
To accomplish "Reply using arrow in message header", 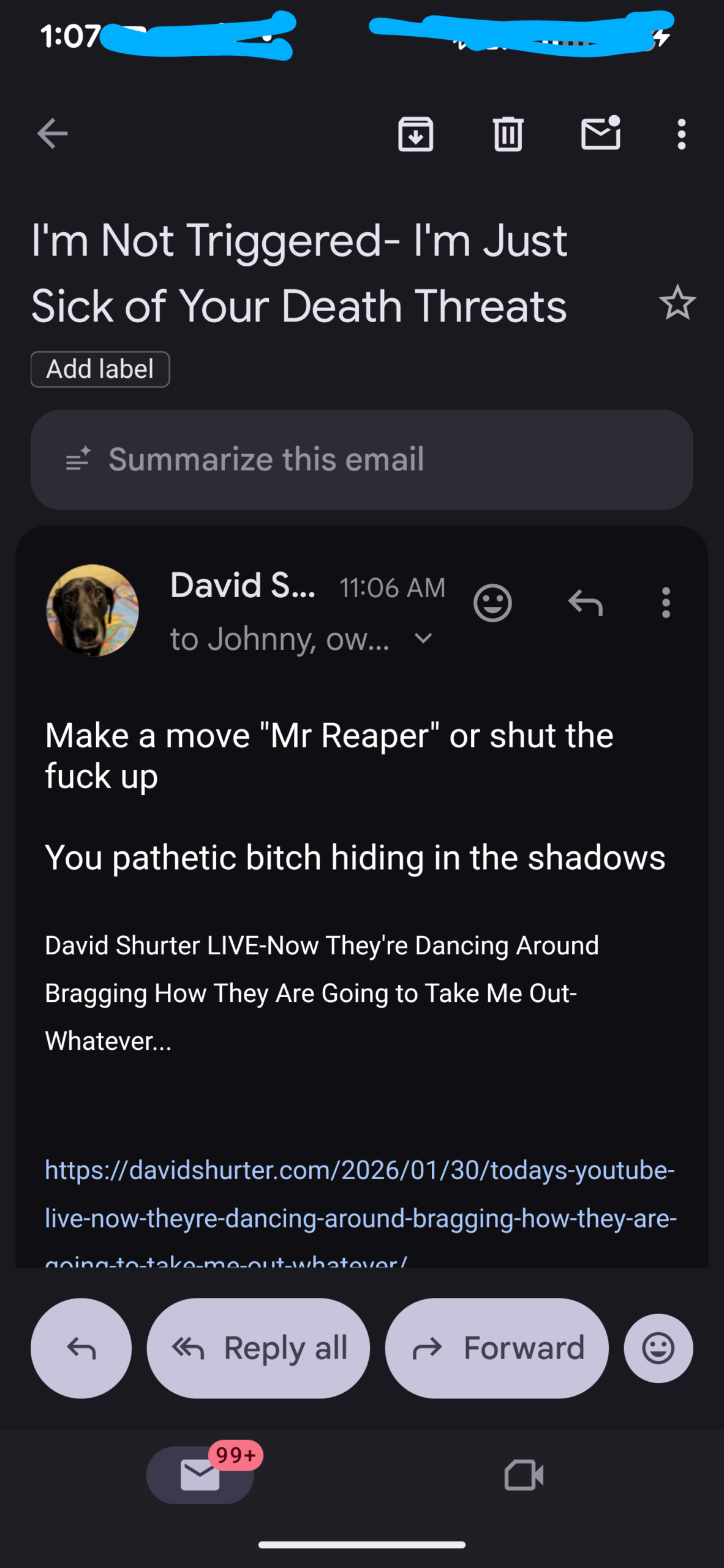I will pyautogui.click(x=586, y=603).
